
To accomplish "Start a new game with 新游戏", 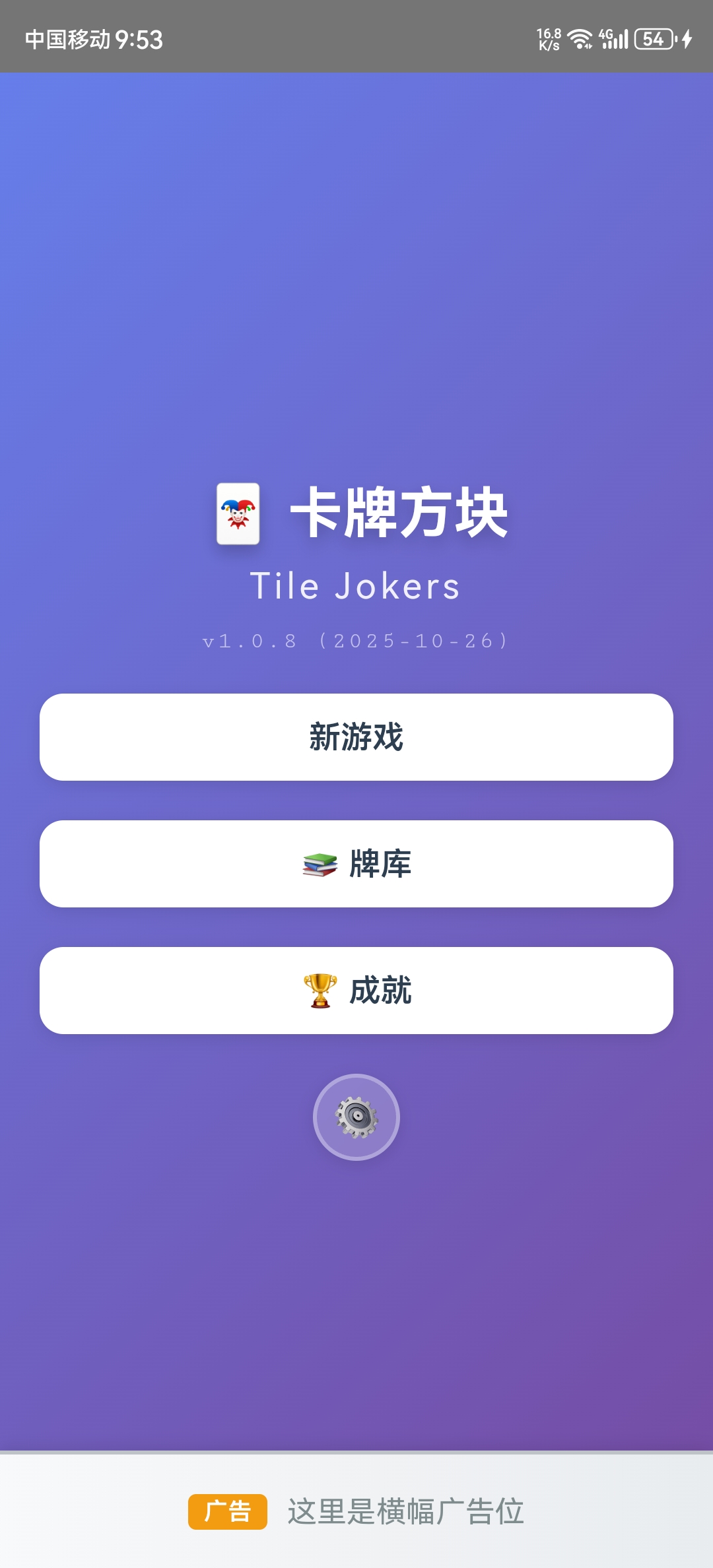I will click(356, 737).
